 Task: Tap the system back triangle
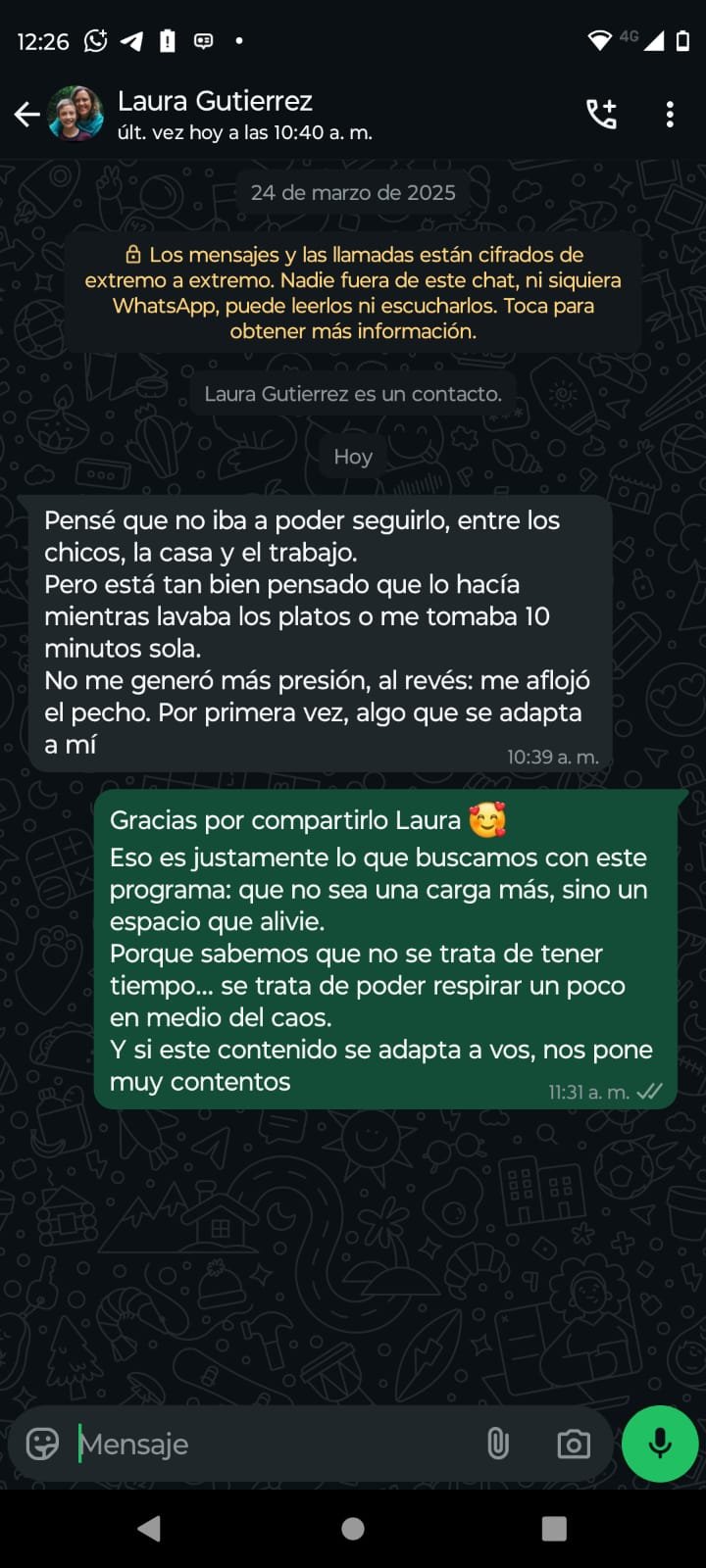click(x=149, y=1528)
